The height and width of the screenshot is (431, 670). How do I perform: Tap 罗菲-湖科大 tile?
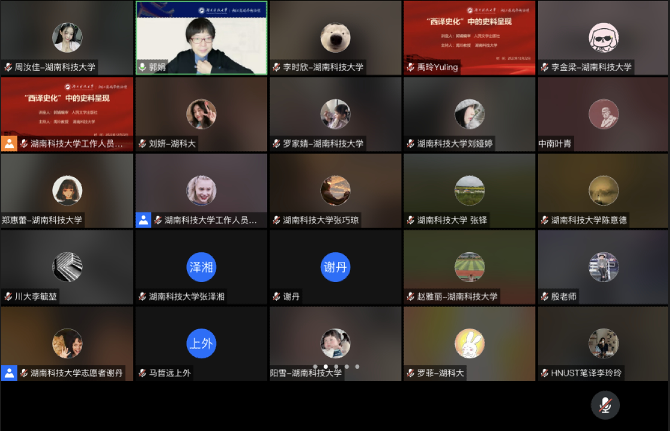469,343
